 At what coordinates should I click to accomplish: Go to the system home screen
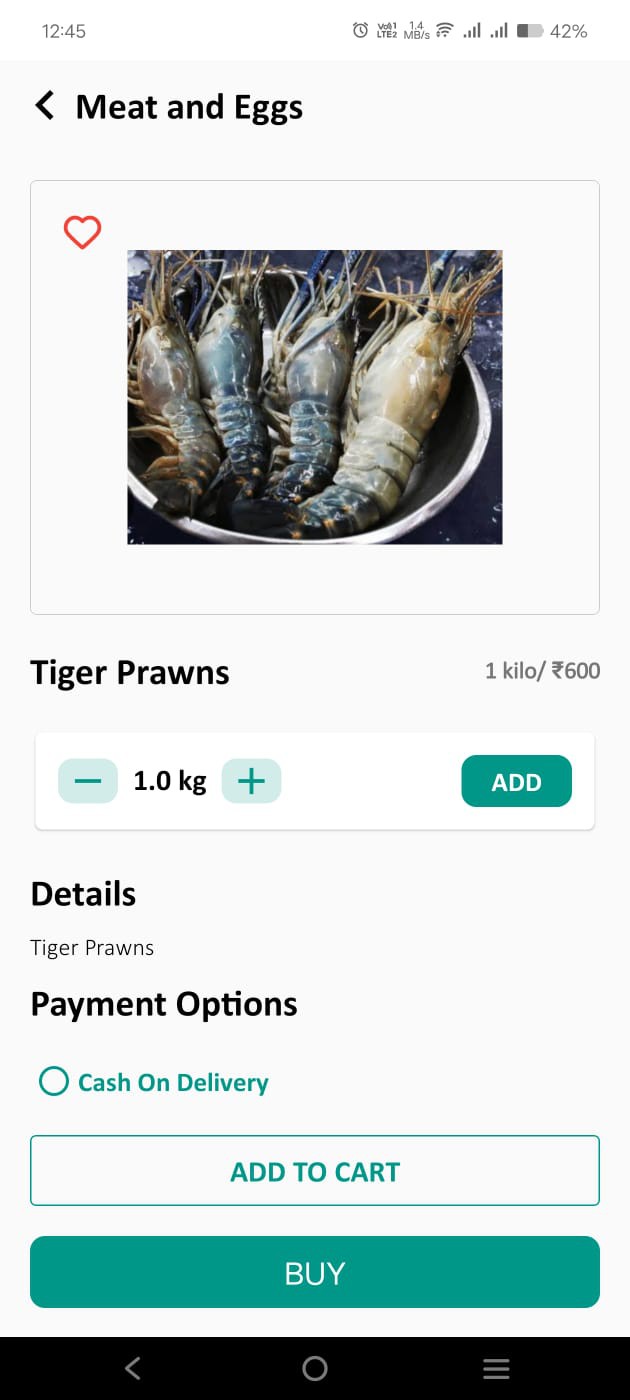[x=315, y=1368]
